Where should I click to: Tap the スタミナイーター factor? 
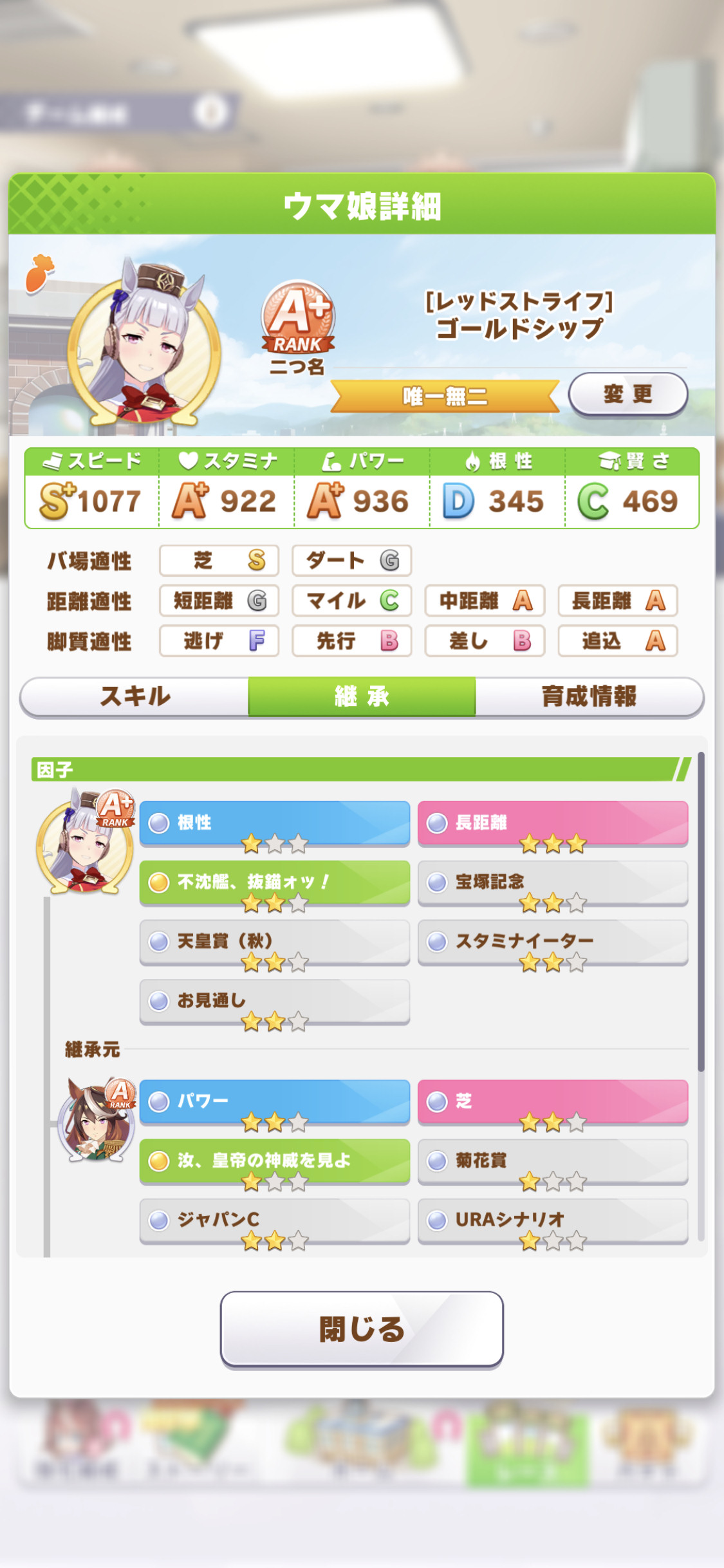[x=553, y=942]
